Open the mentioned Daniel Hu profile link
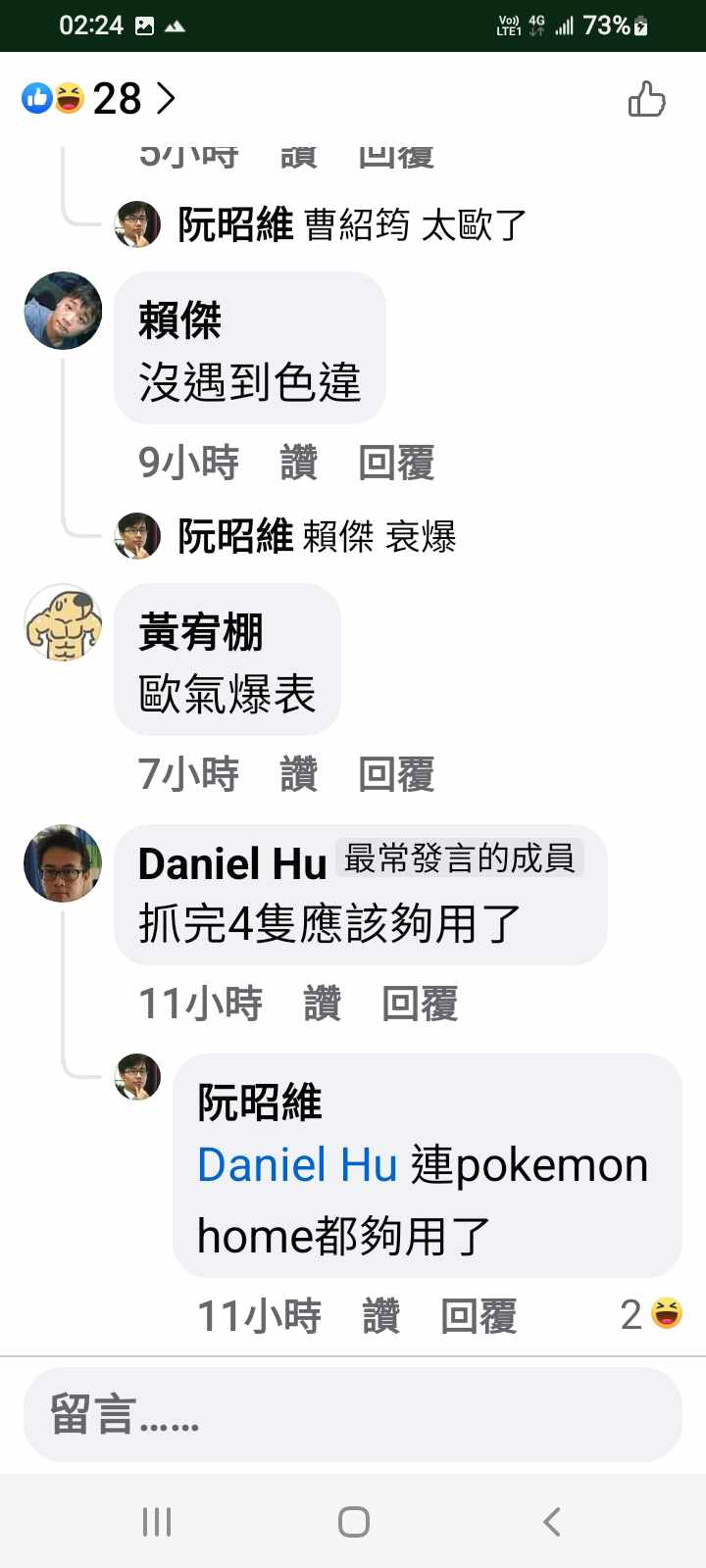The height and width of the screenshot is (1568, 706). point(296,1165)
